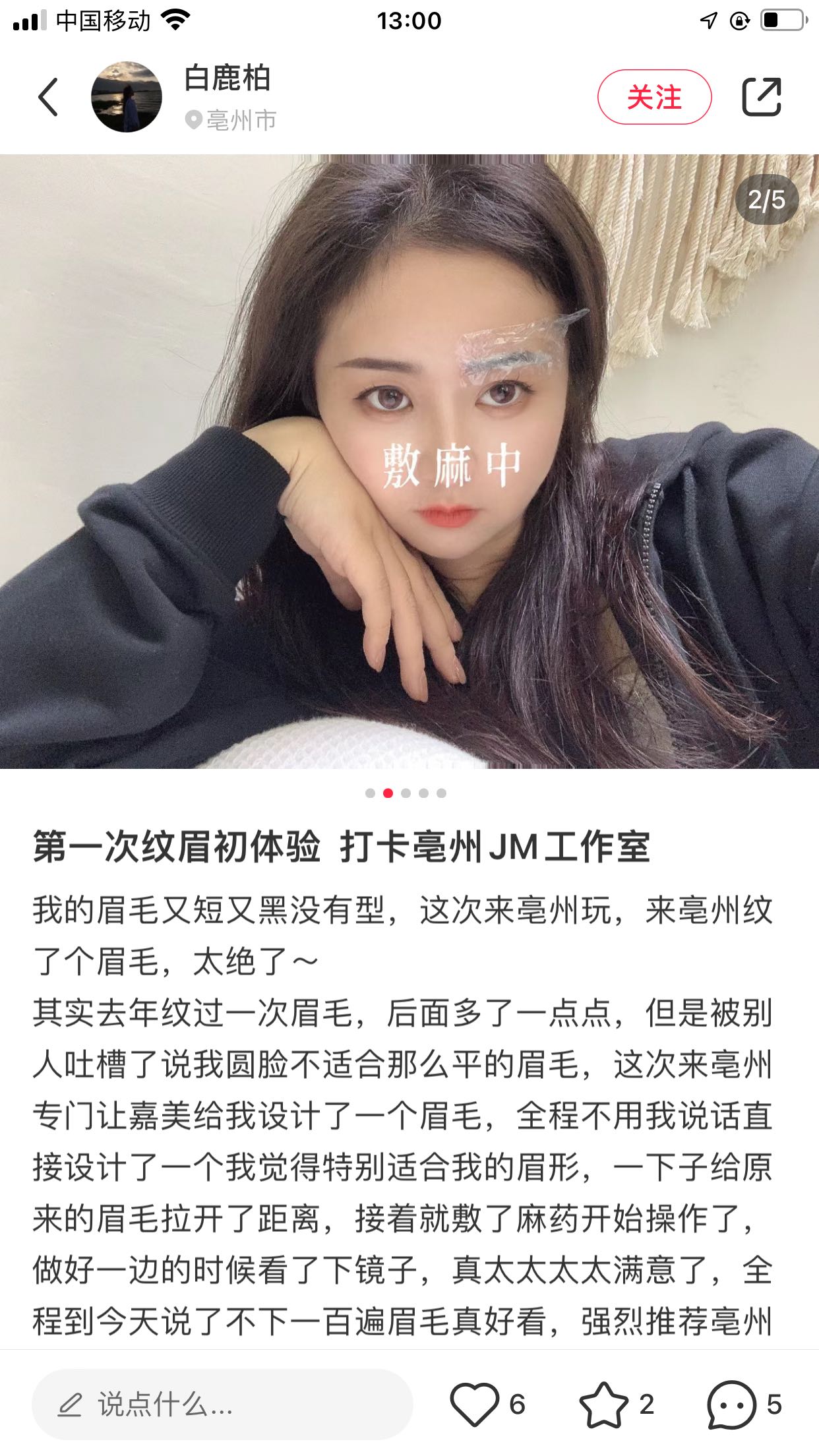Image resolution: width=819 pixels, height=1456 pixels.
Task: Share this post
Action: 762,98
